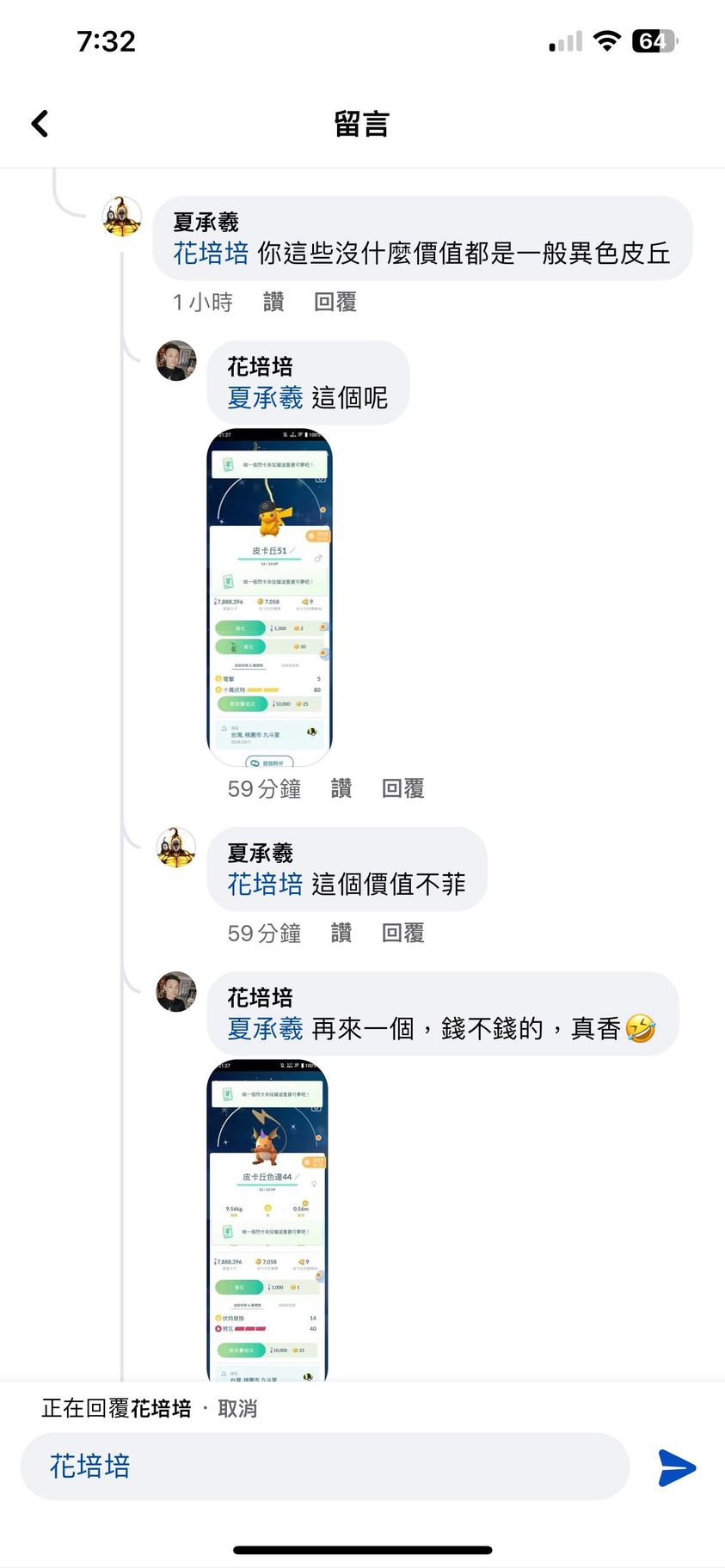Reply to 花培培's 這個呢 comment
The height and width of the screenshot is (1568, 725).
coord(403,788)
